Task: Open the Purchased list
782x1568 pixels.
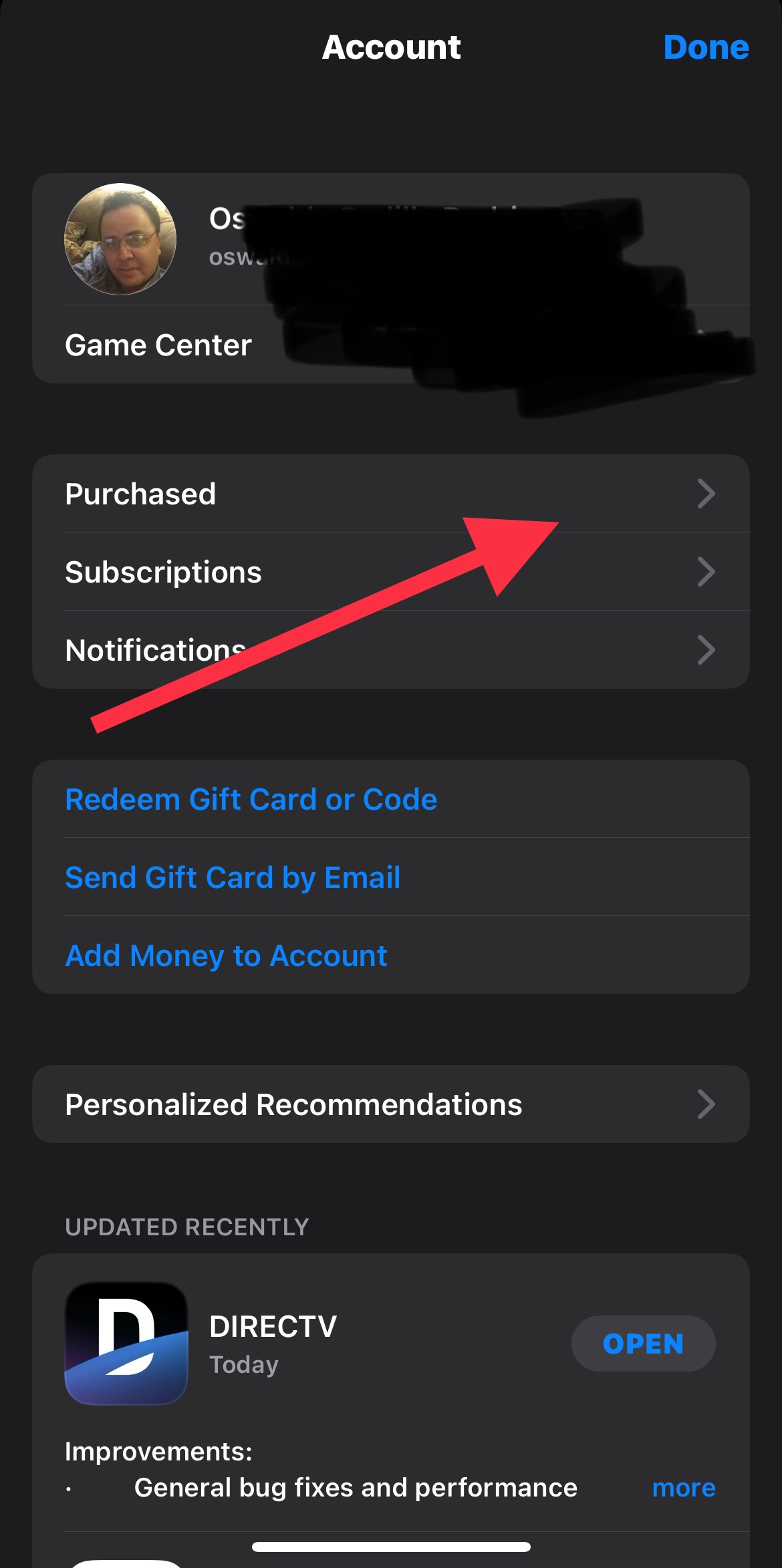Action: pyautogui.click(x=391, y=494)
